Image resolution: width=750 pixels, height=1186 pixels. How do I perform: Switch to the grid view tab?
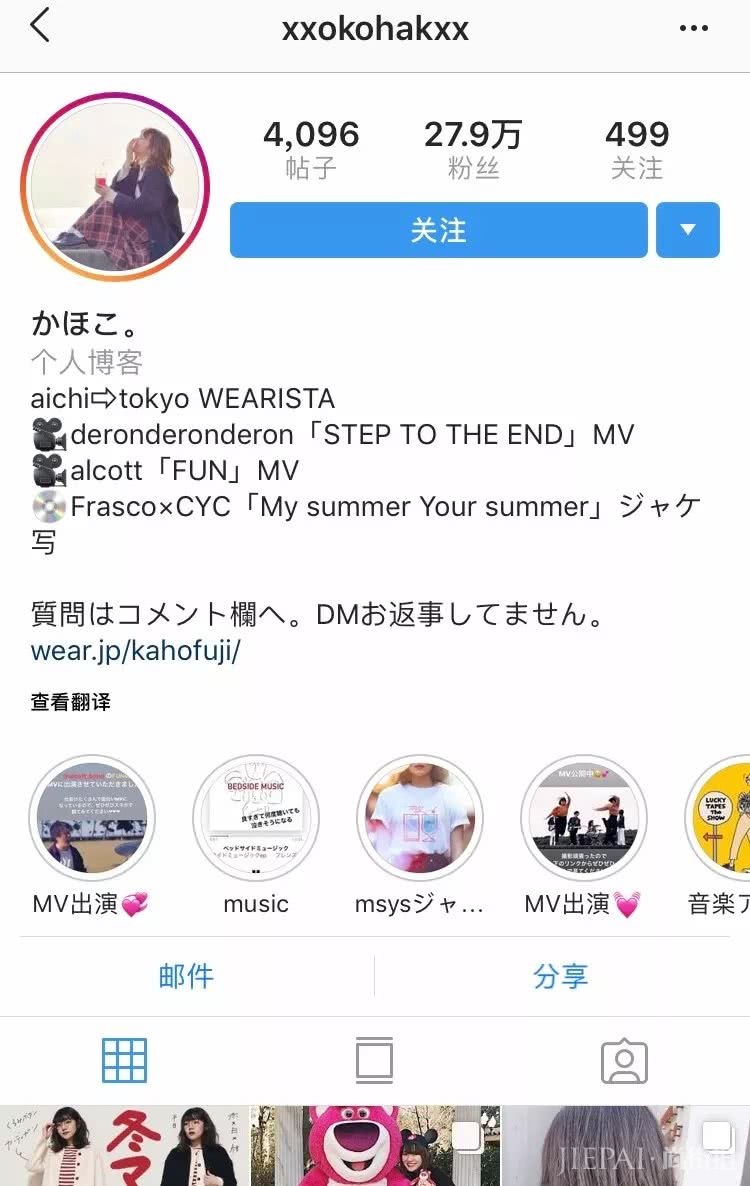coord(125,1060)
